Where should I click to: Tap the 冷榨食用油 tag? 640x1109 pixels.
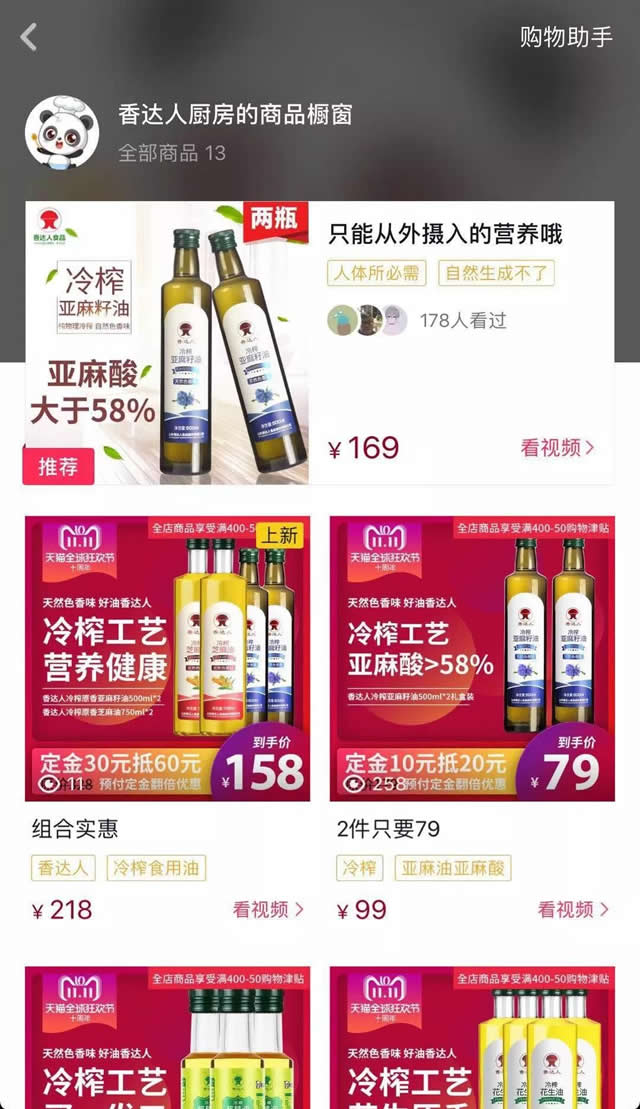click(x=156, y=867)
